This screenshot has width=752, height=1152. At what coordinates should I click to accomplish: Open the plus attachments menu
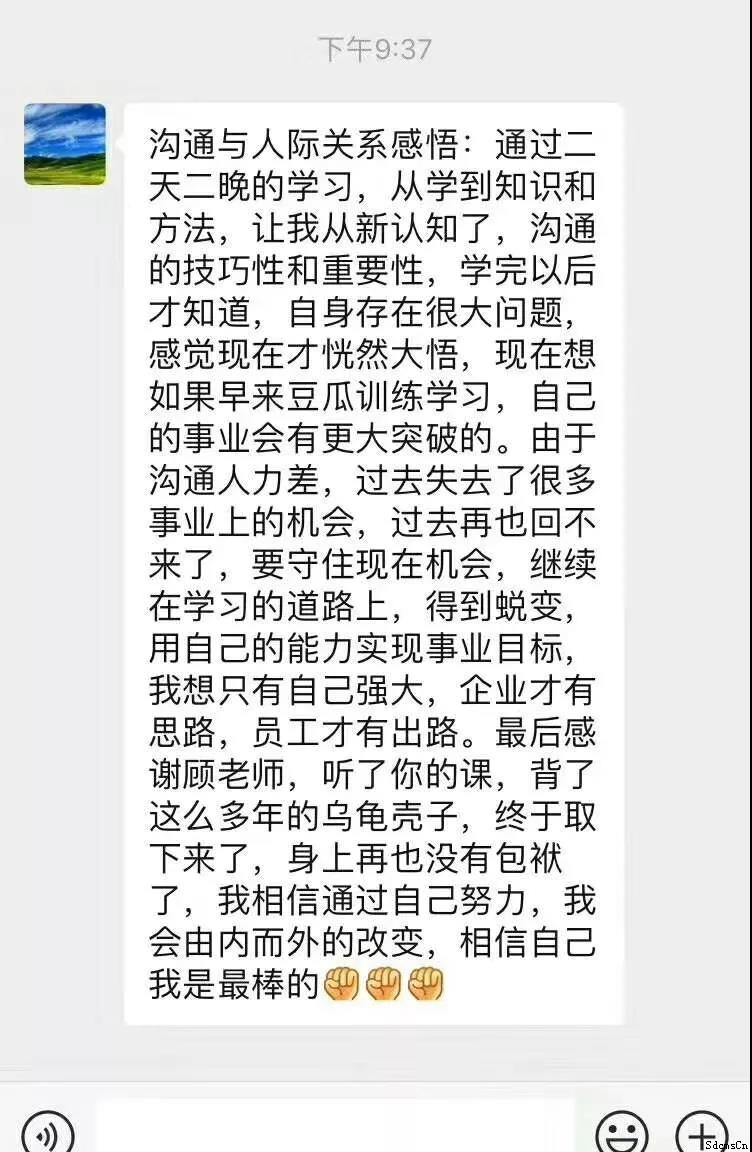[x=702, y=1132]
